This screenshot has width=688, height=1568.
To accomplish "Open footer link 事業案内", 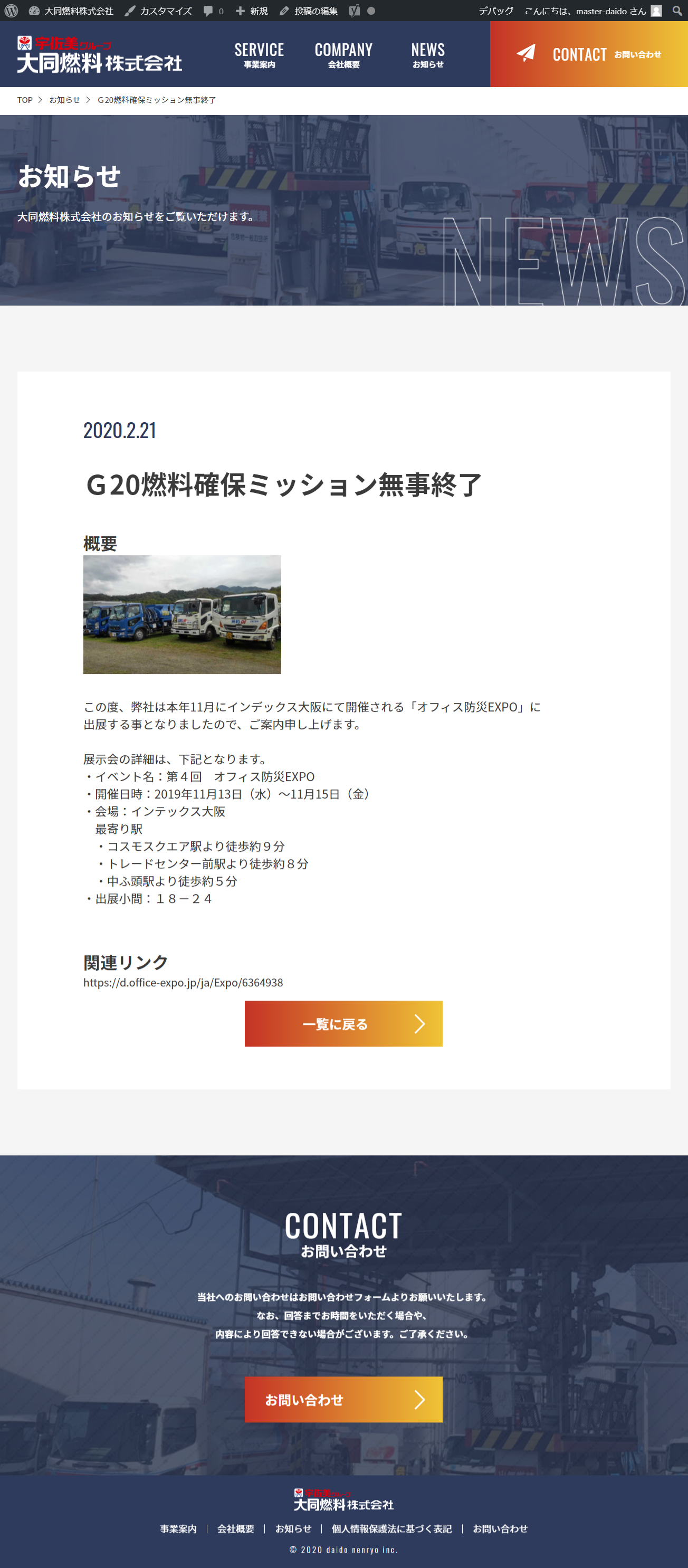I will coord(178,1528).
